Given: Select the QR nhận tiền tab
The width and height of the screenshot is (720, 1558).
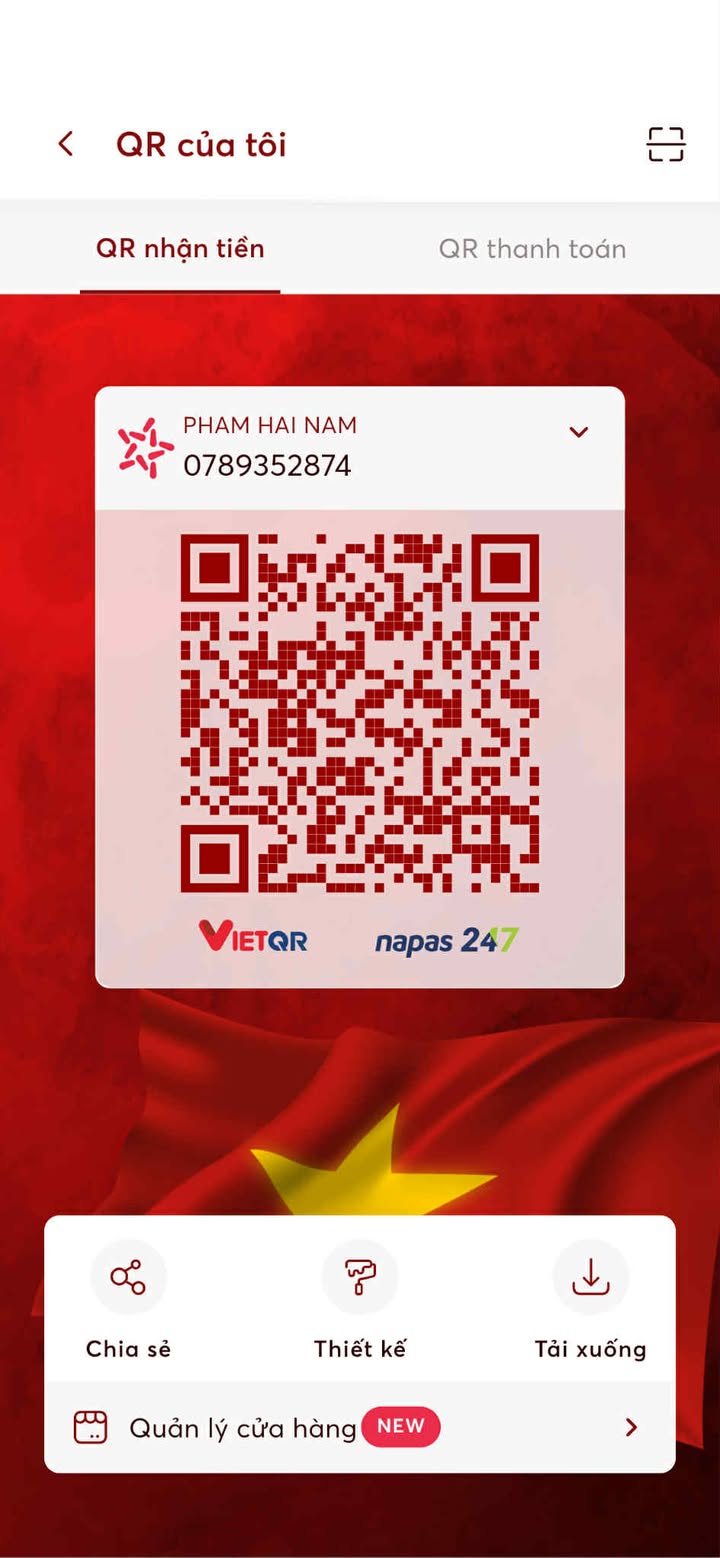Looking at the screenshot, I should tap(180, 249).
